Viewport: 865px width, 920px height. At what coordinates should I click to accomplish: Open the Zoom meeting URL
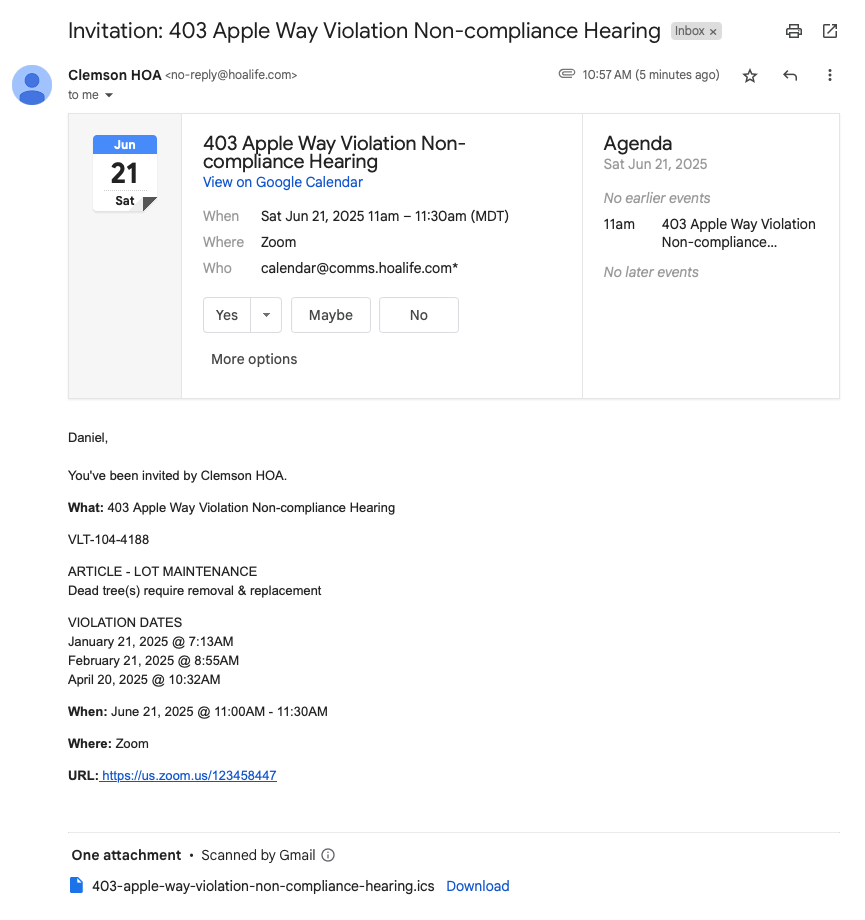pos(189,775)
